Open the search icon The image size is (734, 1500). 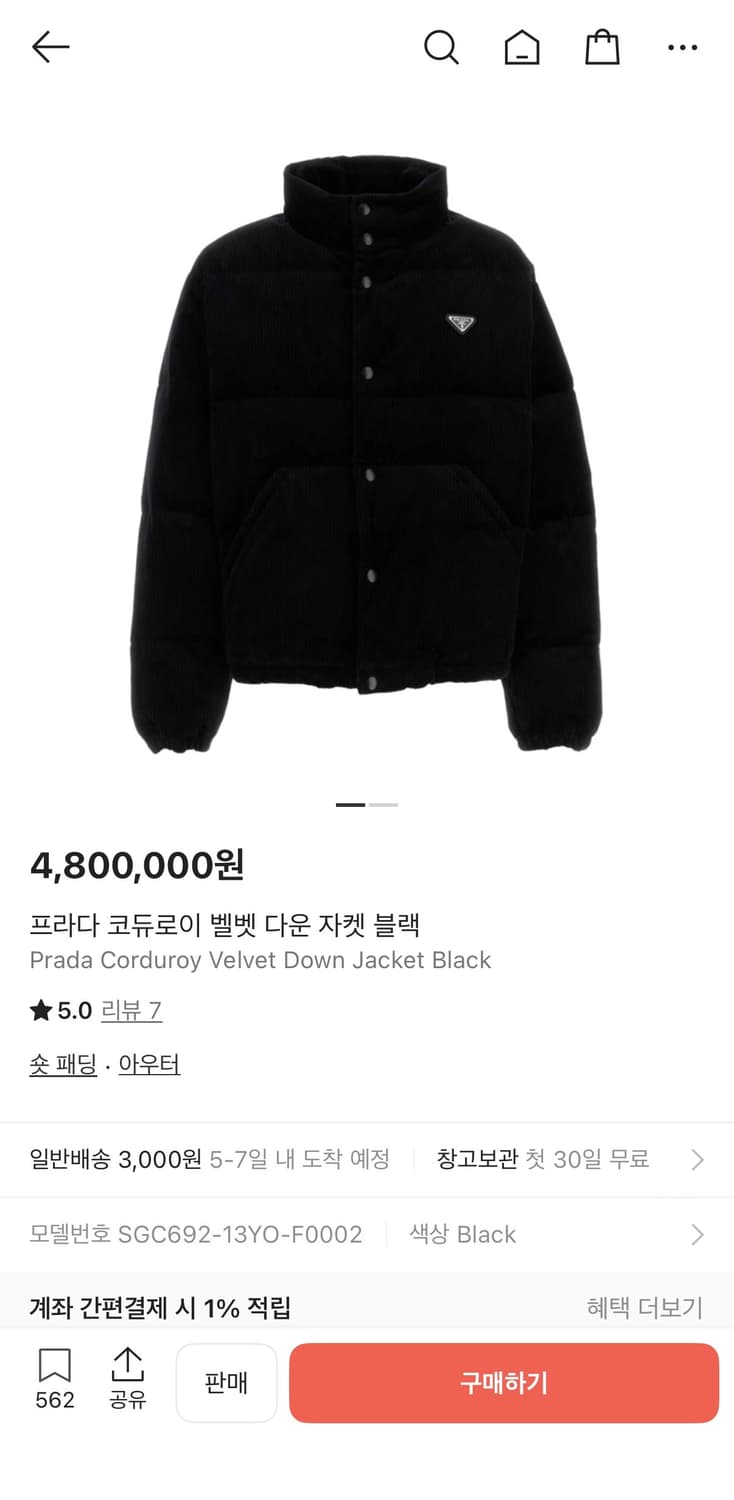point(441,46)
